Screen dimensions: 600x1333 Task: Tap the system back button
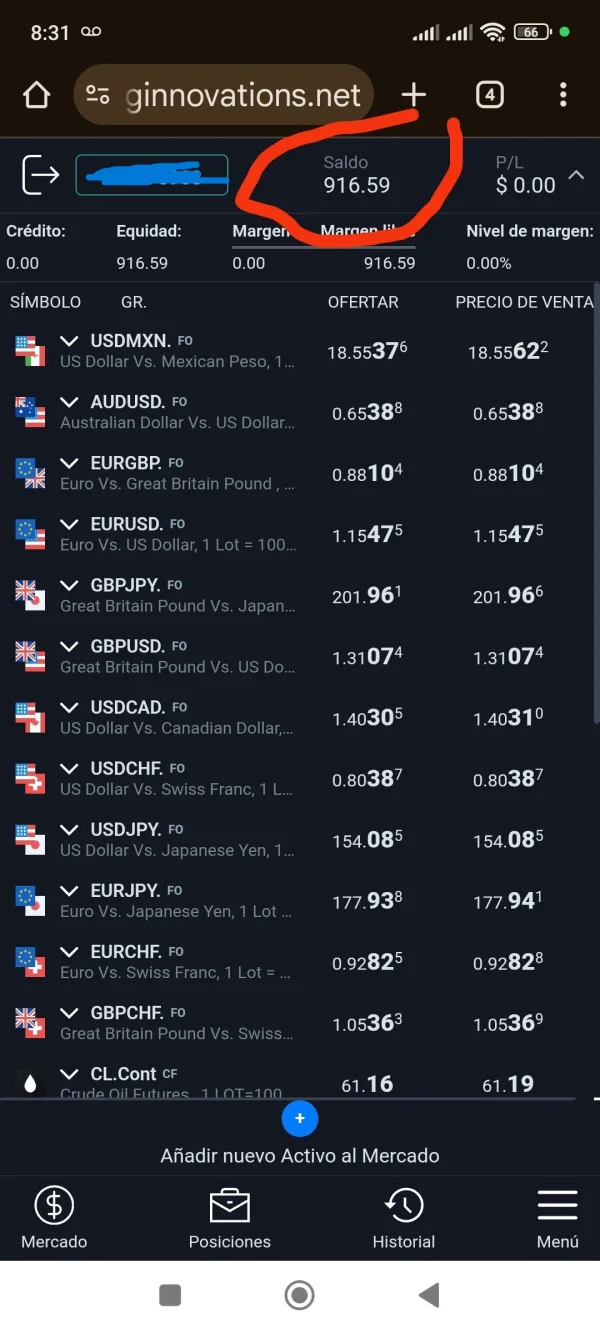430,1296
